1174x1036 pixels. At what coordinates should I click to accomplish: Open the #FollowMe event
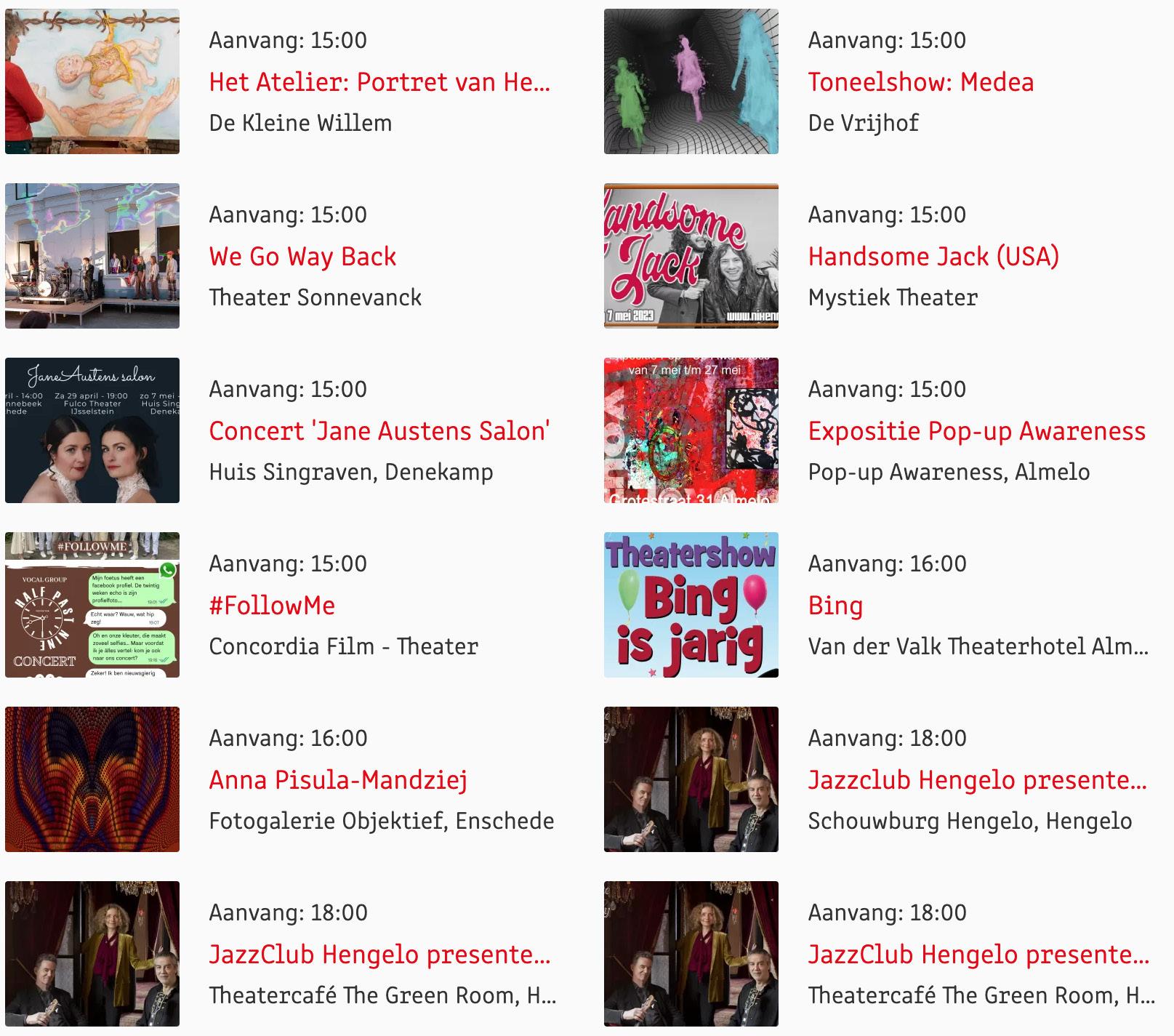pyautogui.click(x=272, y=606)
